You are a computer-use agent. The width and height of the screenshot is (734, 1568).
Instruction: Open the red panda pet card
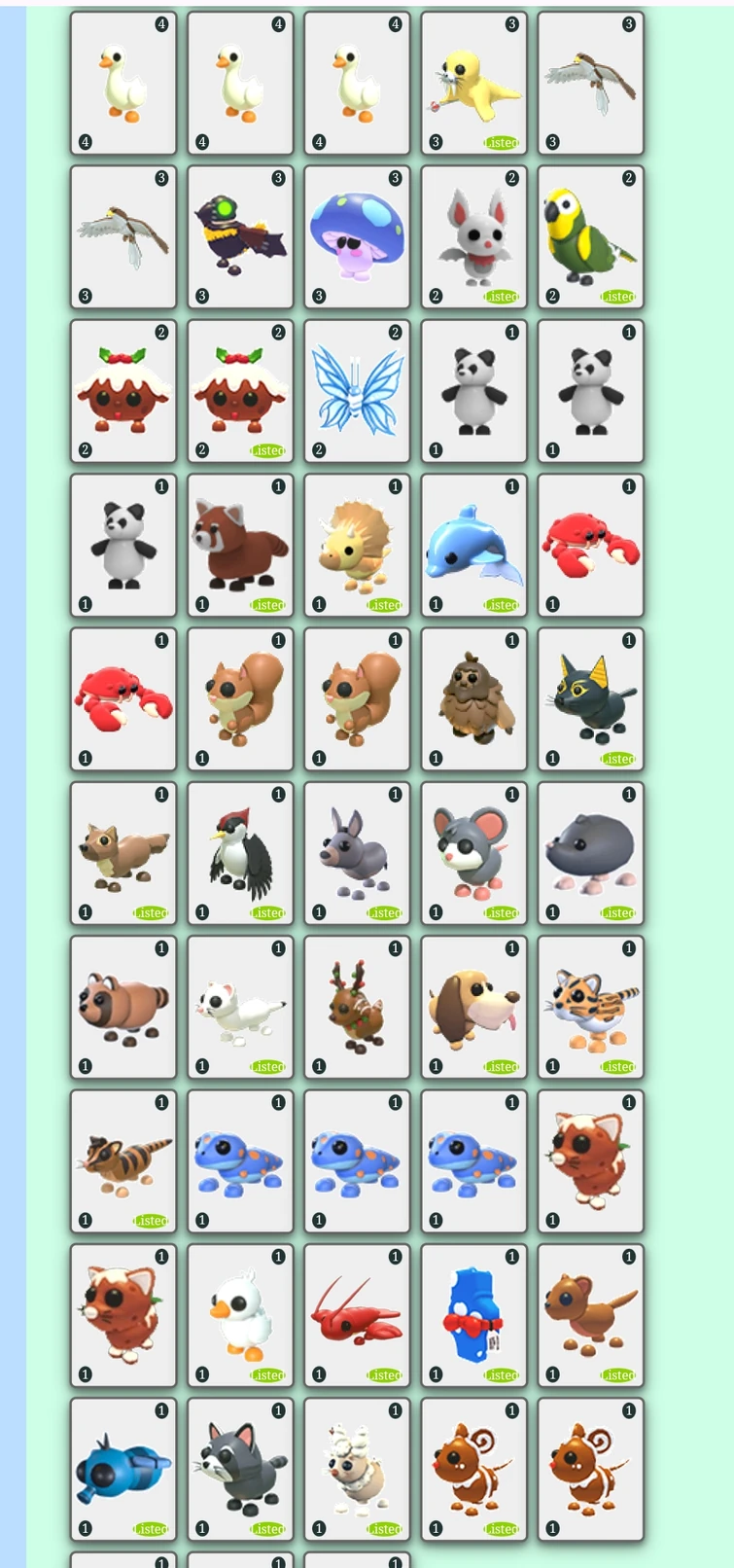pyautogui.click(x=240, y=546)
